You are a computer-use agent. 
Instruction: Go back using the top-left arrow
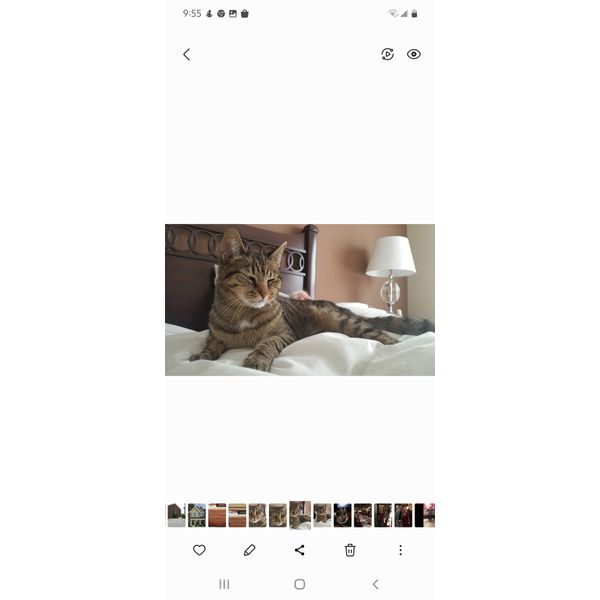tap(186, 54)
